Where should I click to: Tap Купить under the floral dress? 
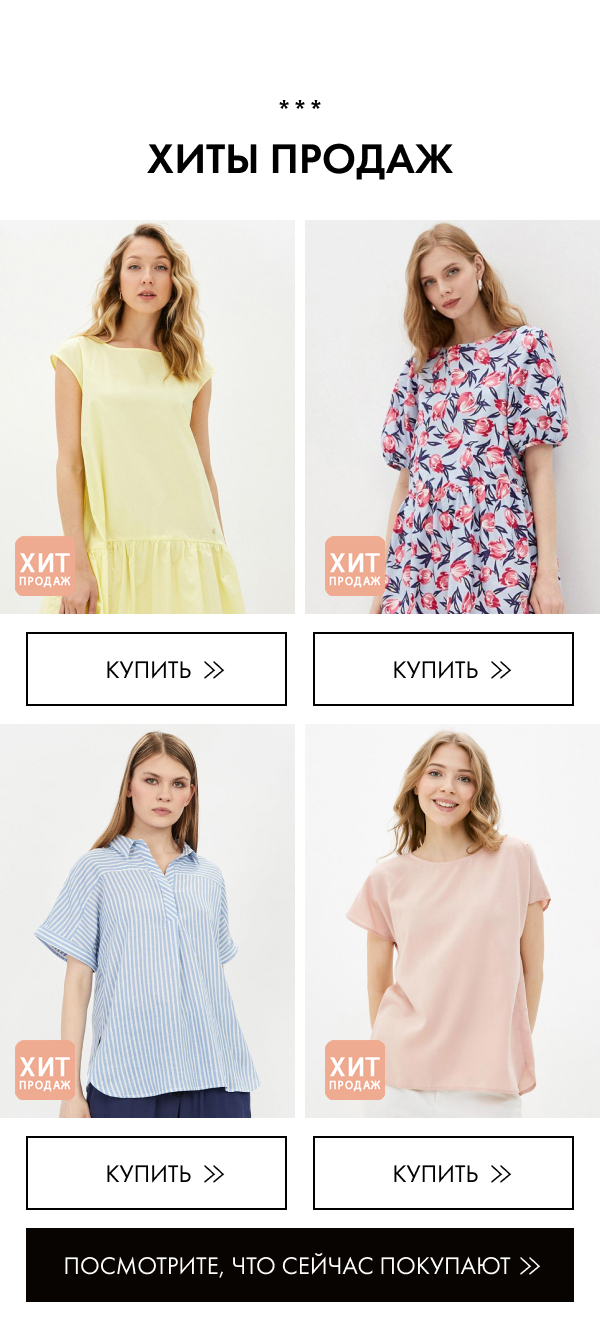click(x=443, y=669)
